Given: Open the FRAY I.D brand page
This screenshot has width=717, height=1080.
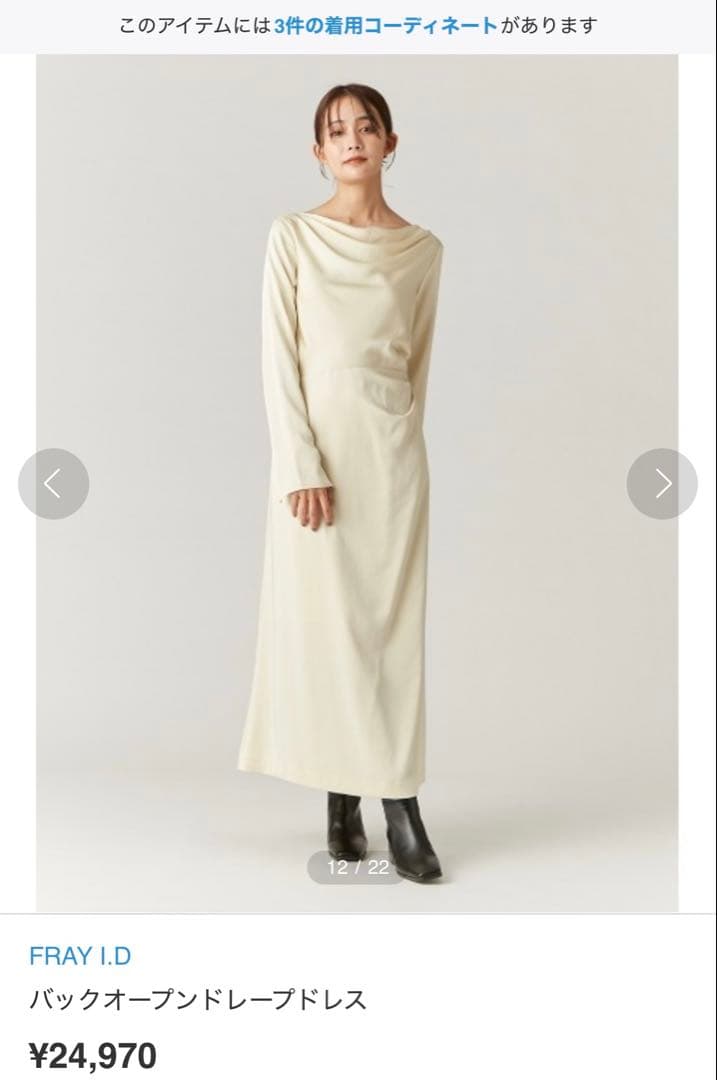Looking at the screenshot, I should click(80, 955).
